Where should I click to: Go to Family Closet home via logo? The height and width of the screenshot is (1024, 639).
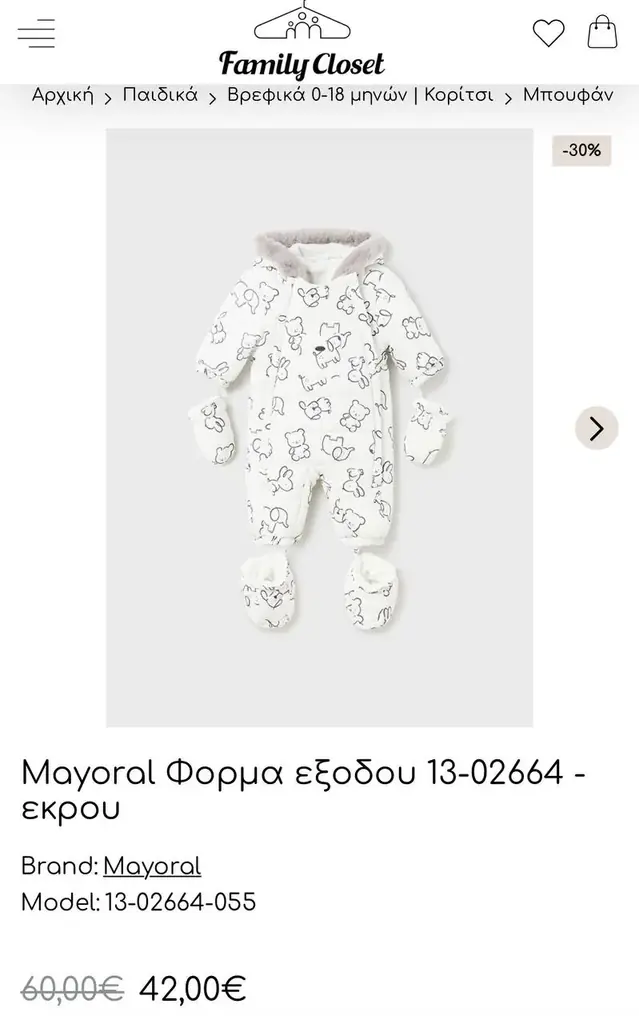pyautogui.click(x=301, y=42)
